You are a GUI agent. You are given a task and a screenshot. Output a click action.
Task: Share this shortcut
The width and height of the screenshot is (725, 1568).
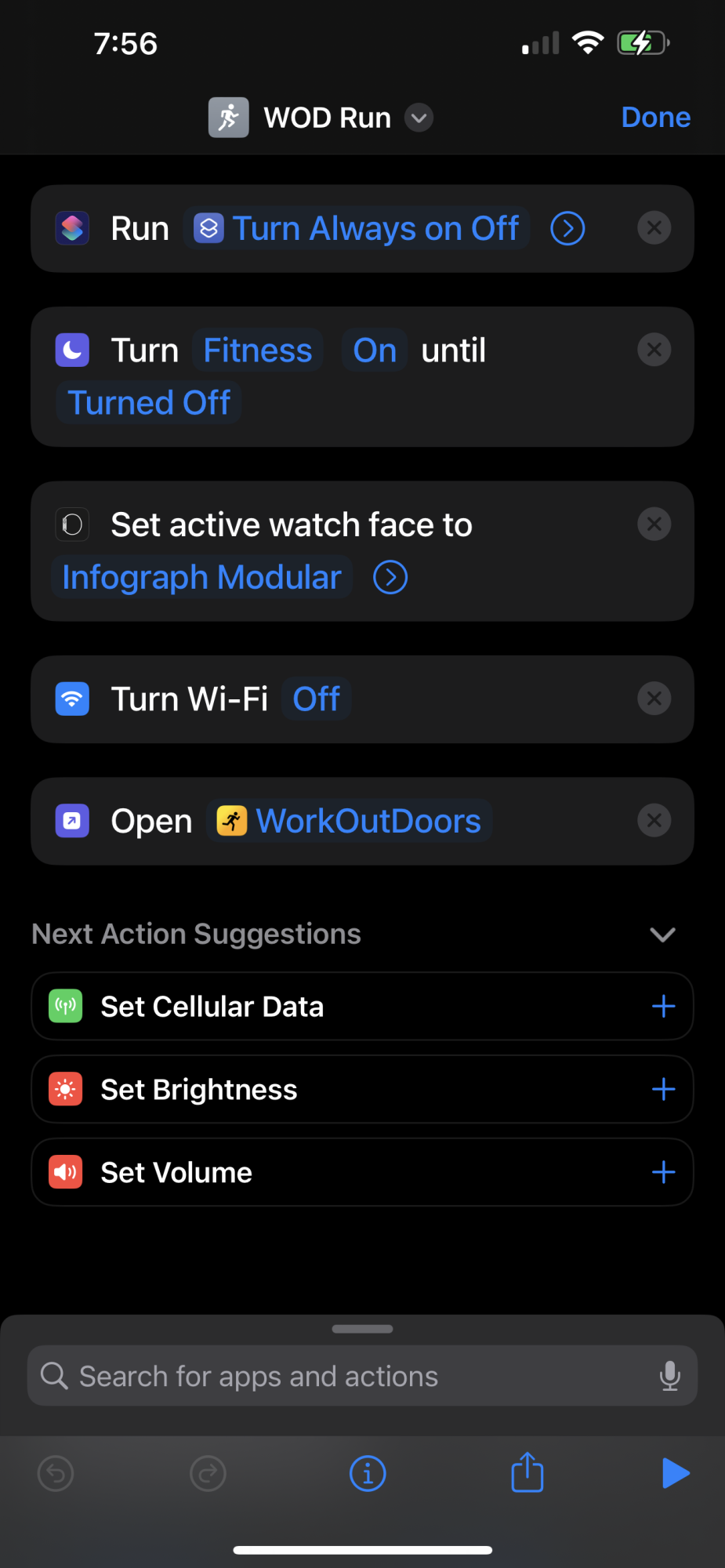click(x=527, y=1473)
